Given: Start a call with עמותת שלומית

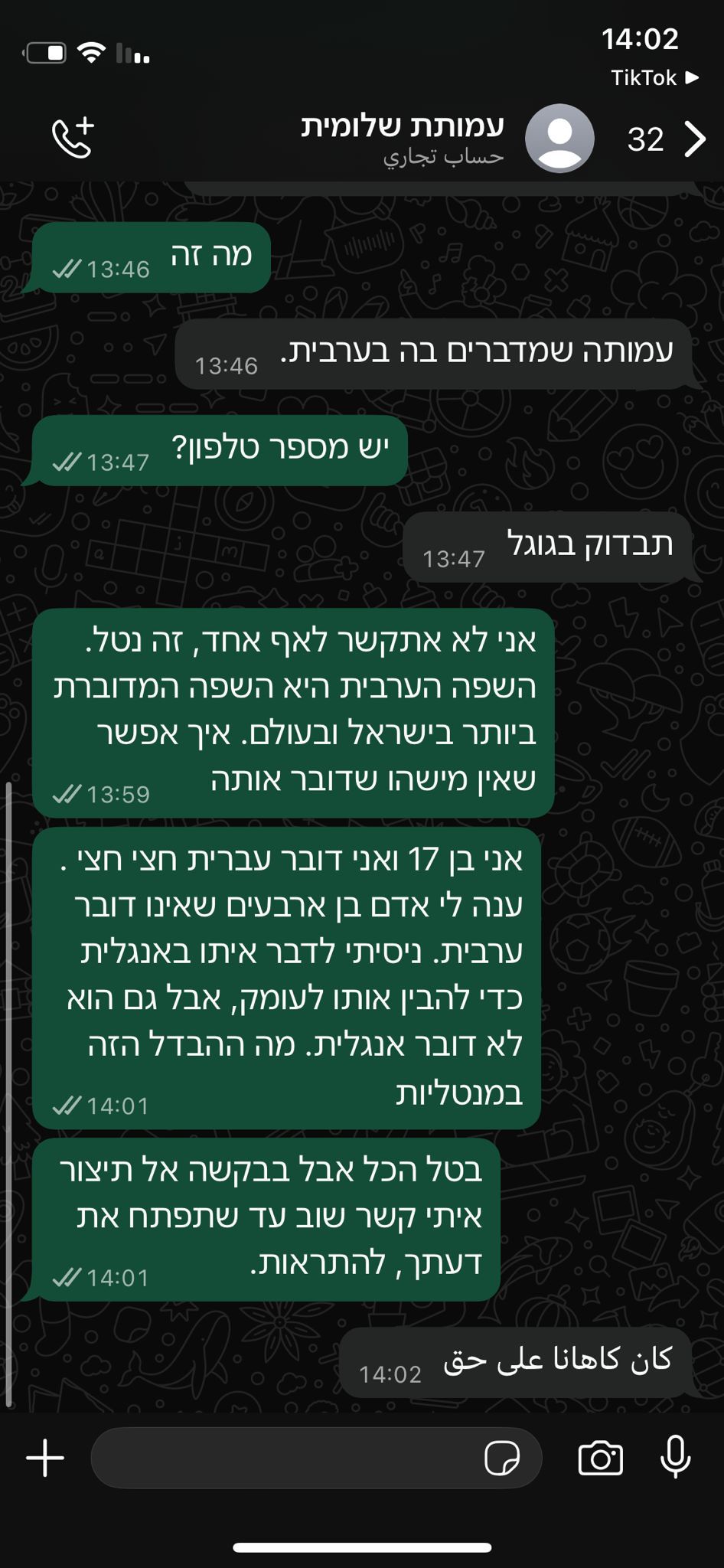Looking at the screenshot, I should 73,139.
